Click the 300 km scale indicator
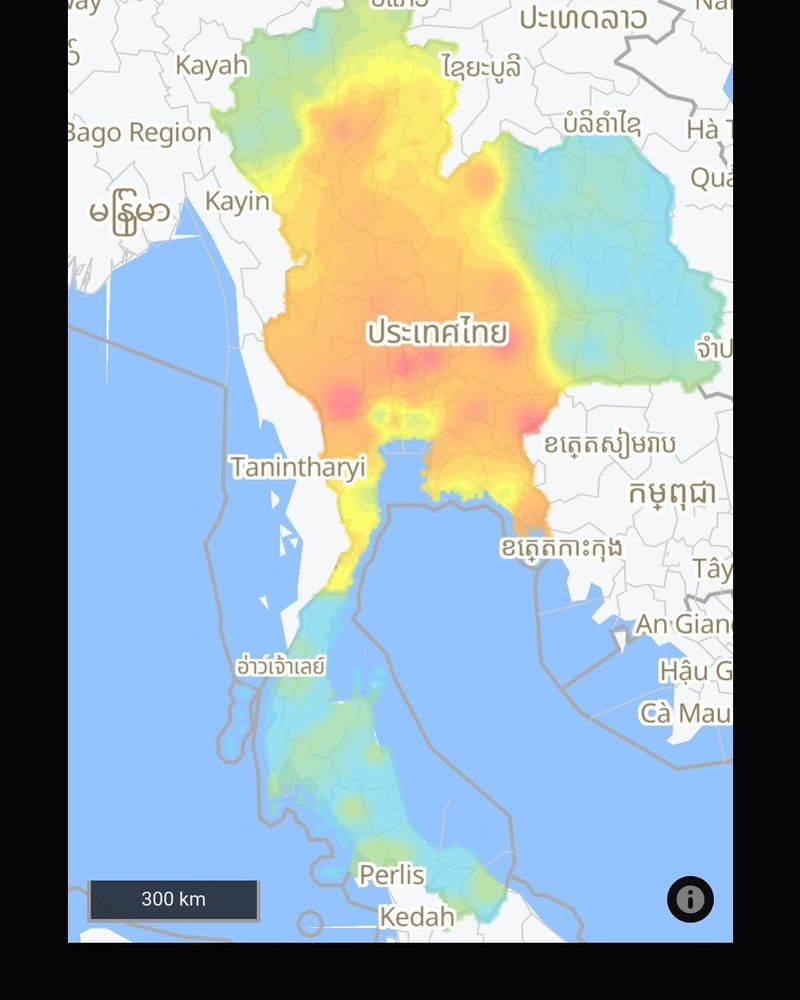 pyautogui.click(x=173, y=899)
